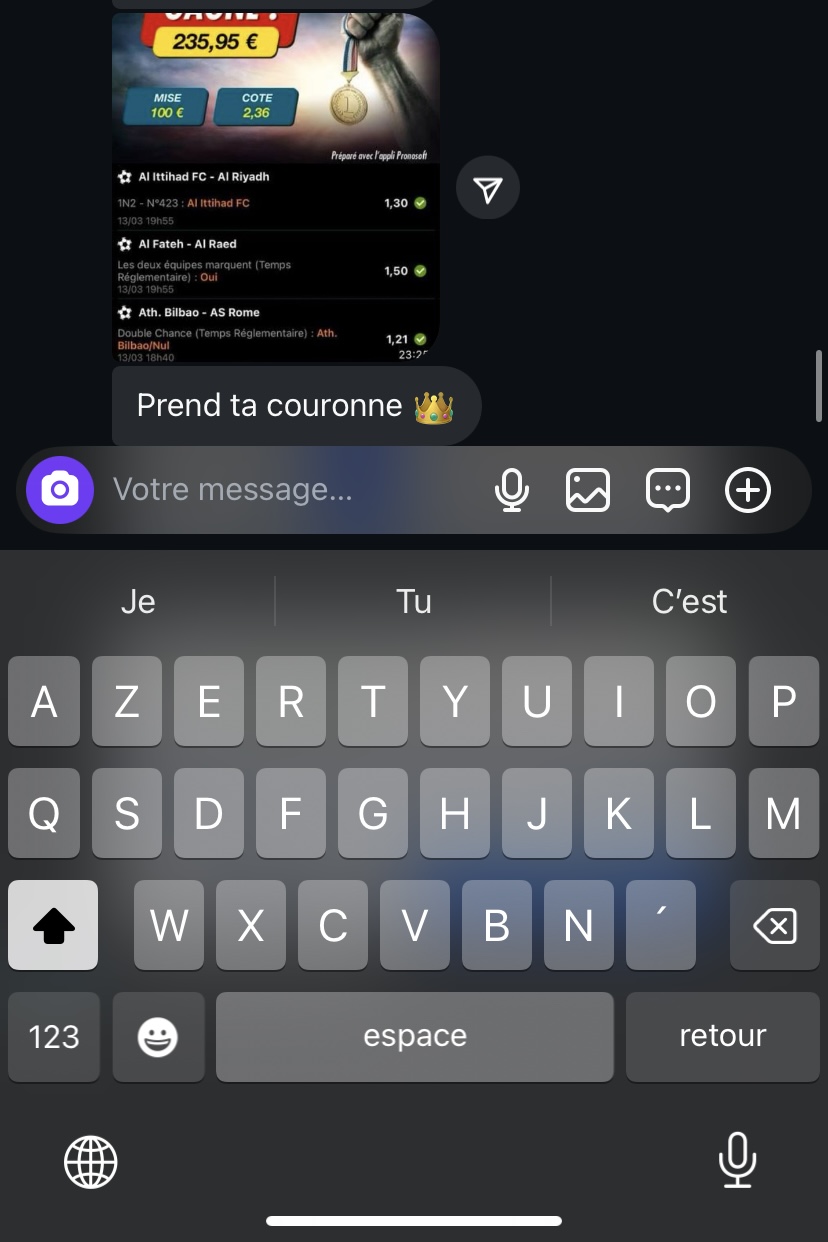
Task: Open the sticker picker icon
Action: 668,489
